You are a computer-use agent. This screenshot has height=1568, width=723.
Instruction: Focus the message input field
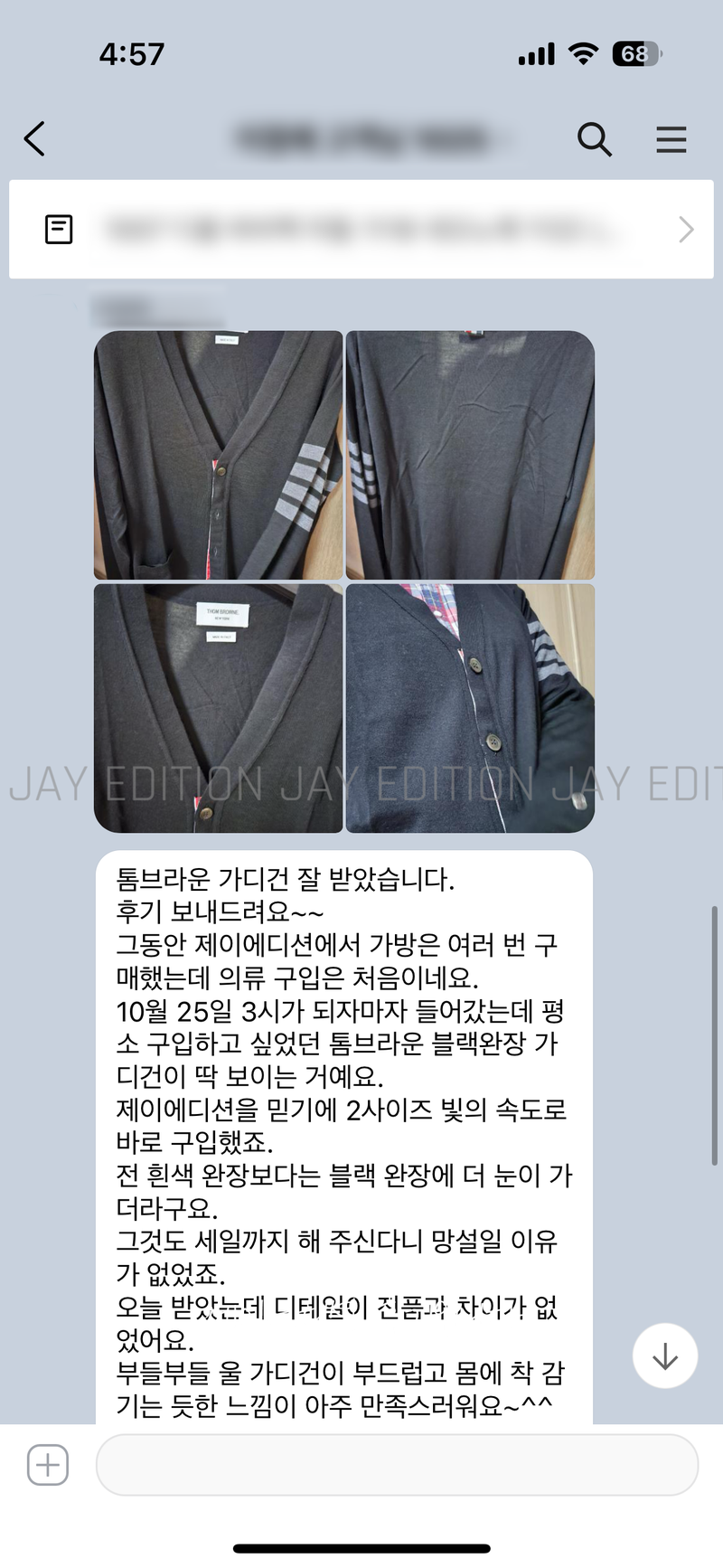[396, 1465]
